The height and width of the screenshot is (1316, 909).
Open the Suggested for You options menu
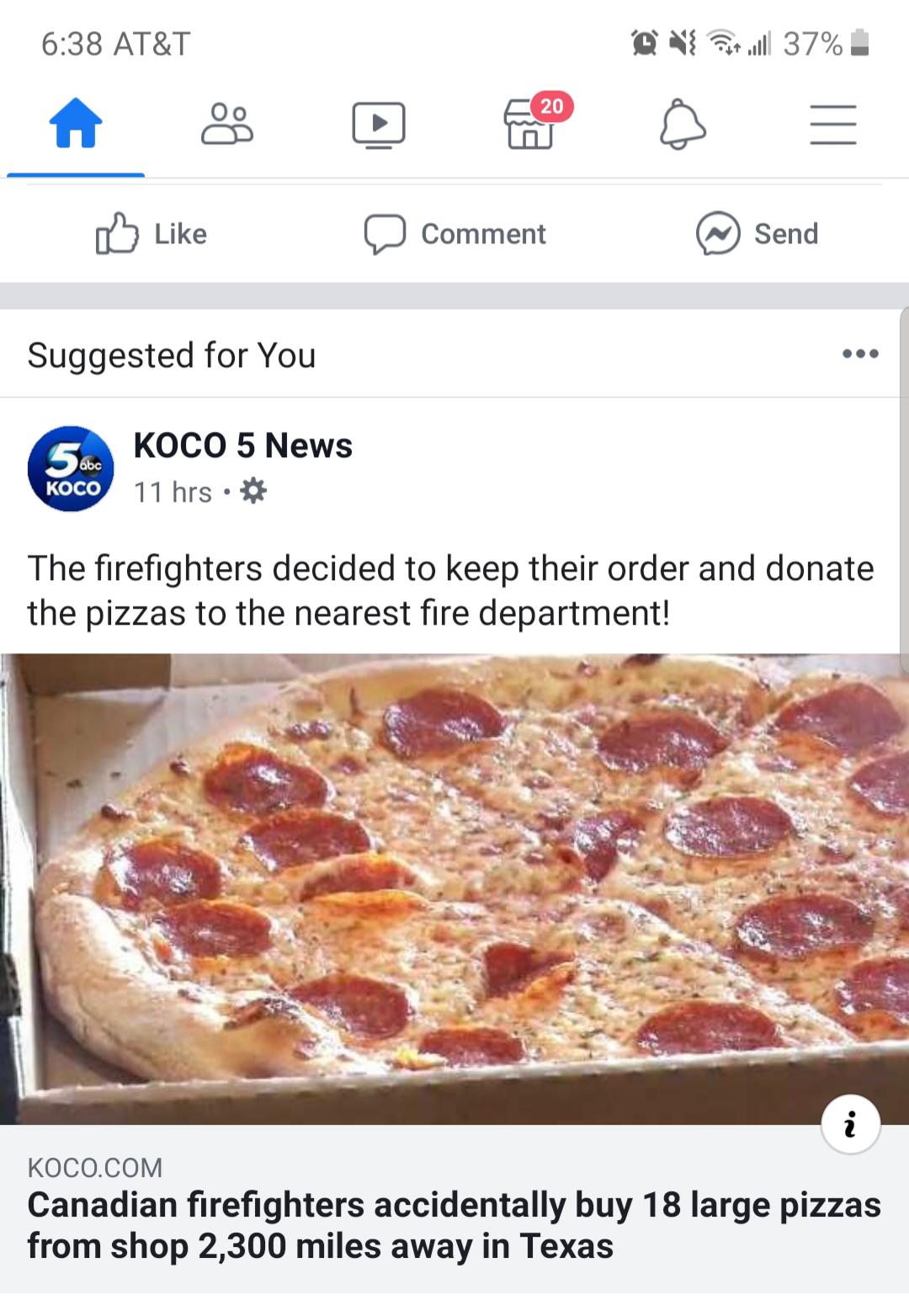pos(860,354)
